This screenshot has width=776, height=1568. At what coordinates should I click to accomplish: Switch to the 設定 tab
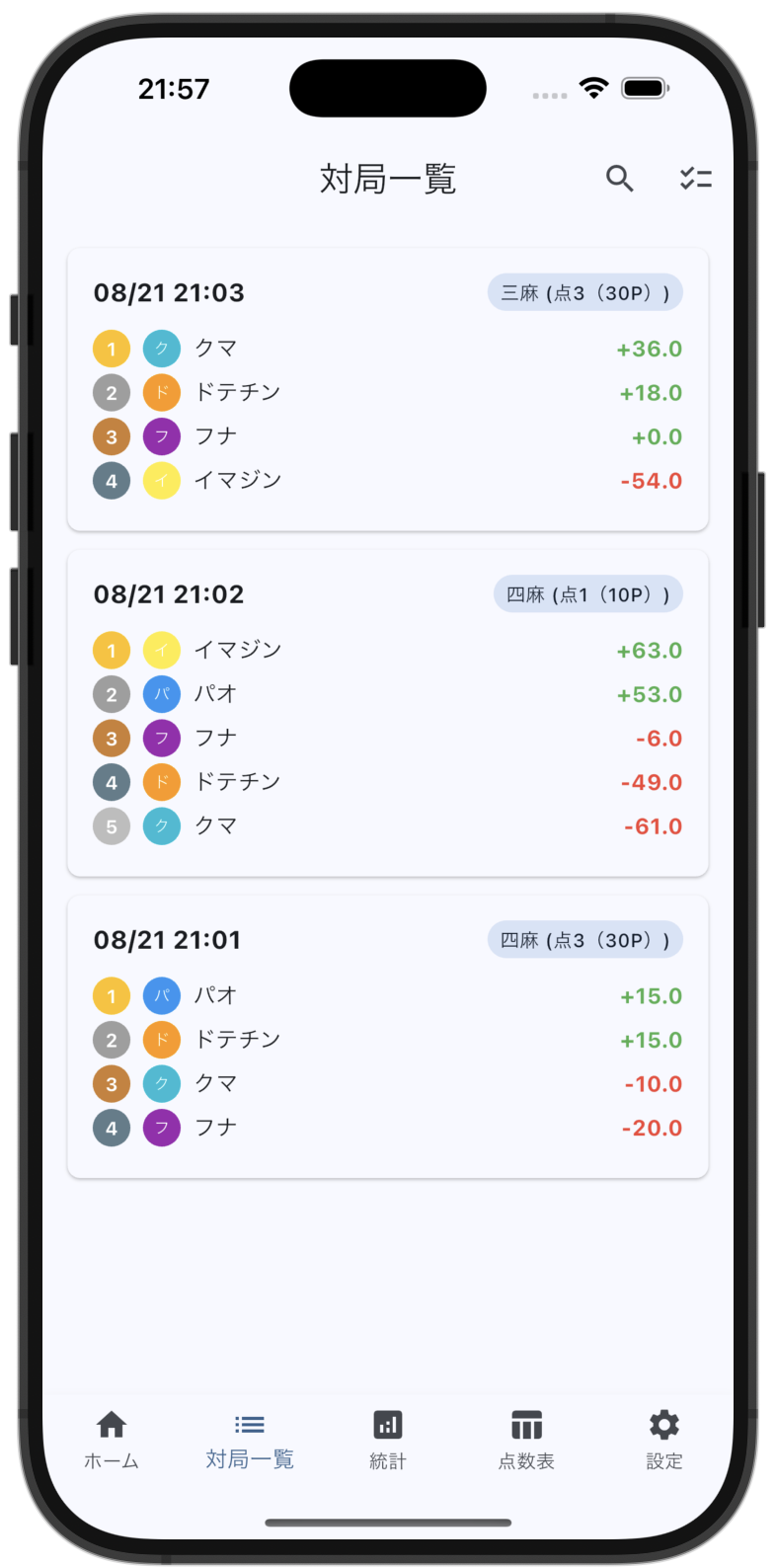pyautogui.click(x=664, y=1440)
